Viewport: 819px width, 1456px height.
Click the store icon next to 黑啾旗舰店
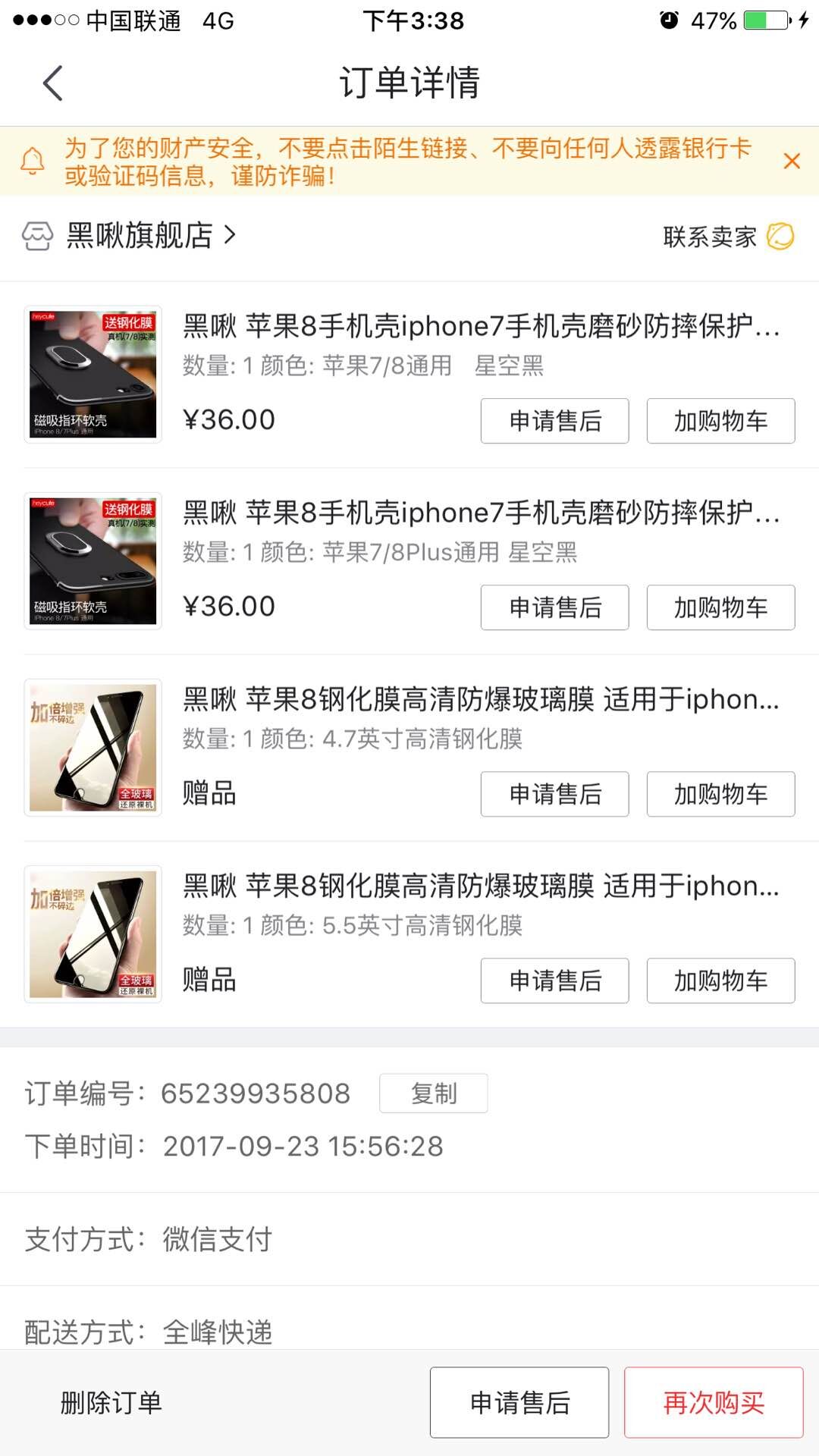(36, 236)
